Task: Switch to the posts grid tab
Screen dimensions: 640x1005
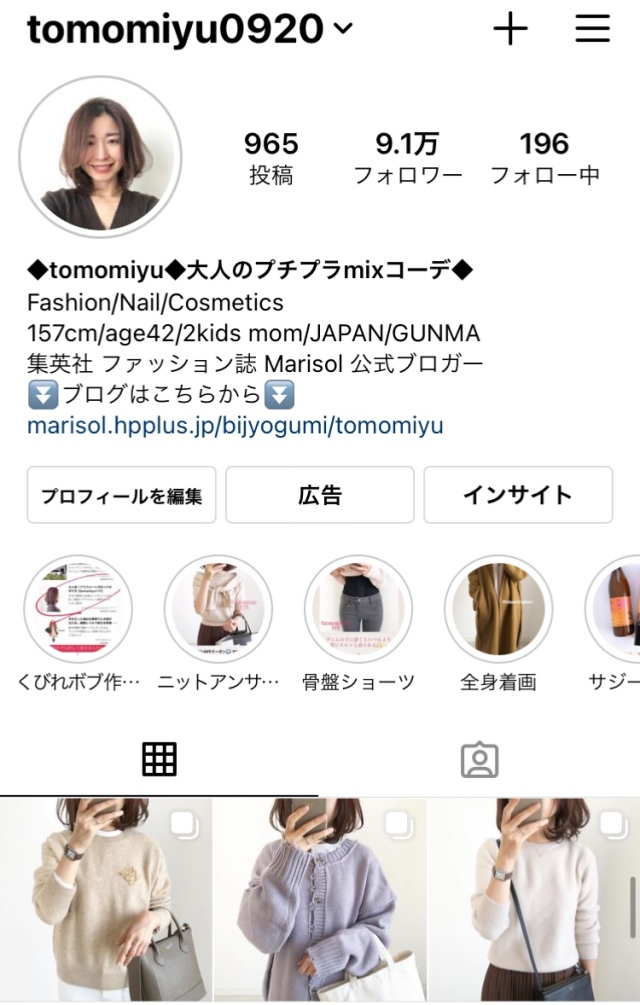Action: click(159, 760)
